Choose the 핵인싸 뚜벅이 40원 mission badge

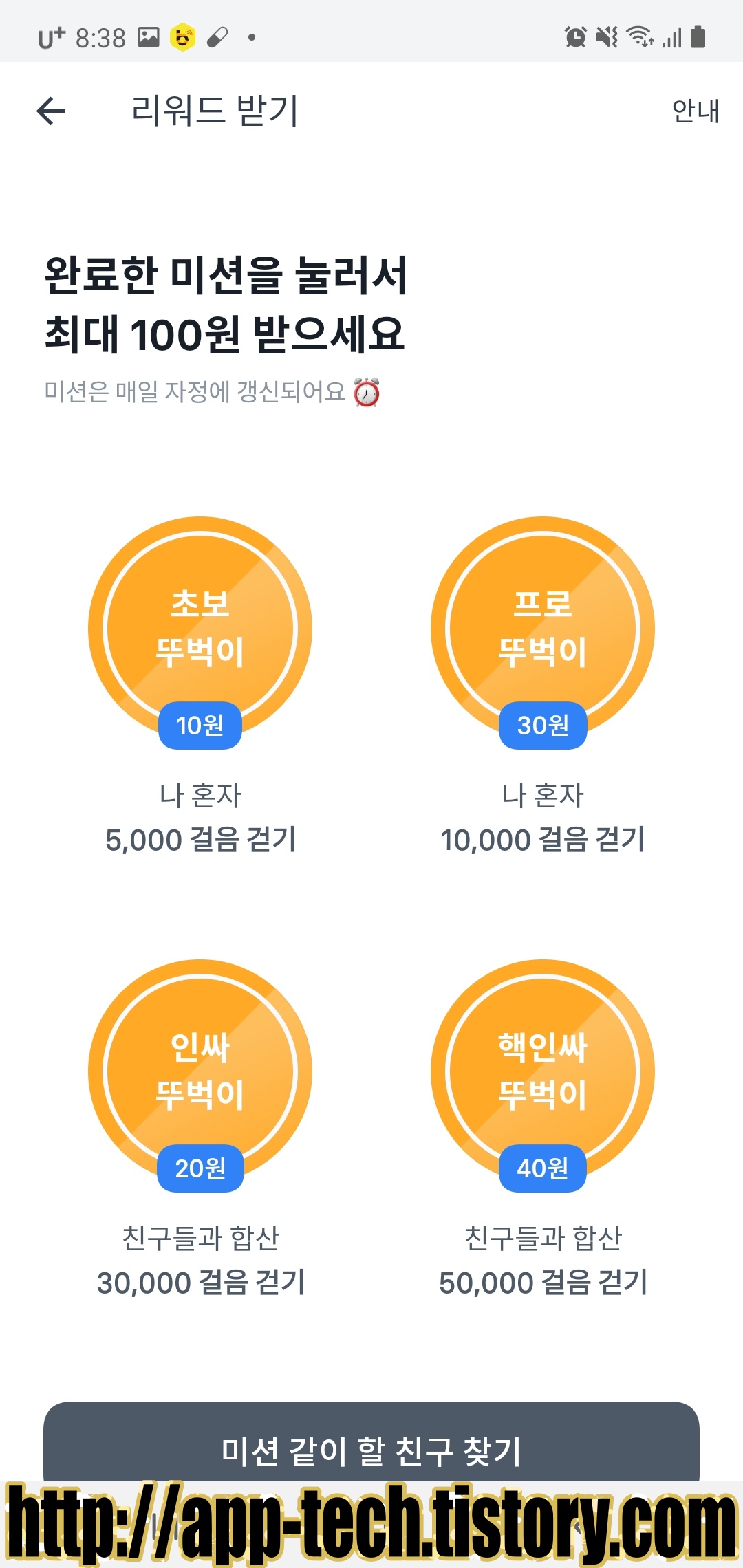(543, 1074)
